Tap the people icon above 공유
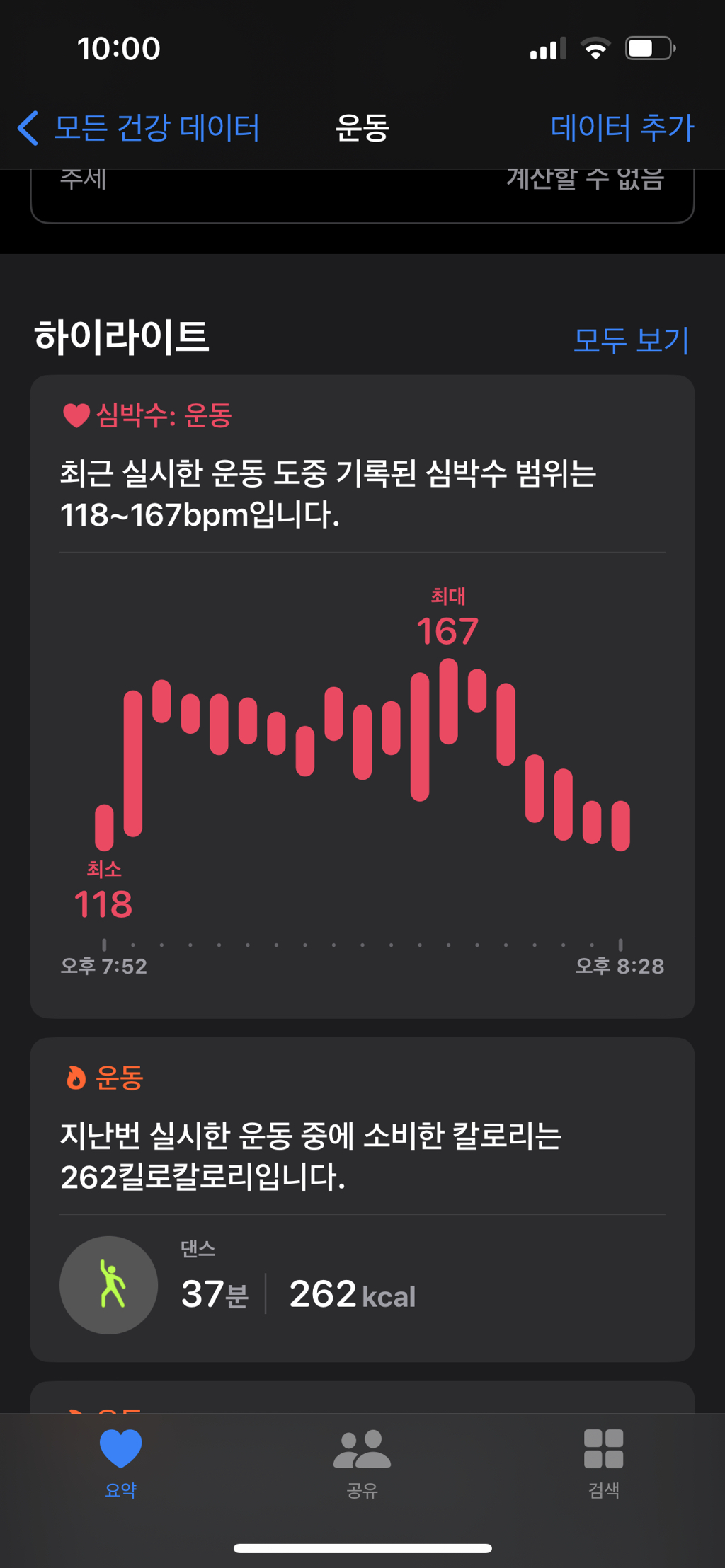Image resolution: width=725 pixels, height=1568 pixels. [x=362, y=1446]
